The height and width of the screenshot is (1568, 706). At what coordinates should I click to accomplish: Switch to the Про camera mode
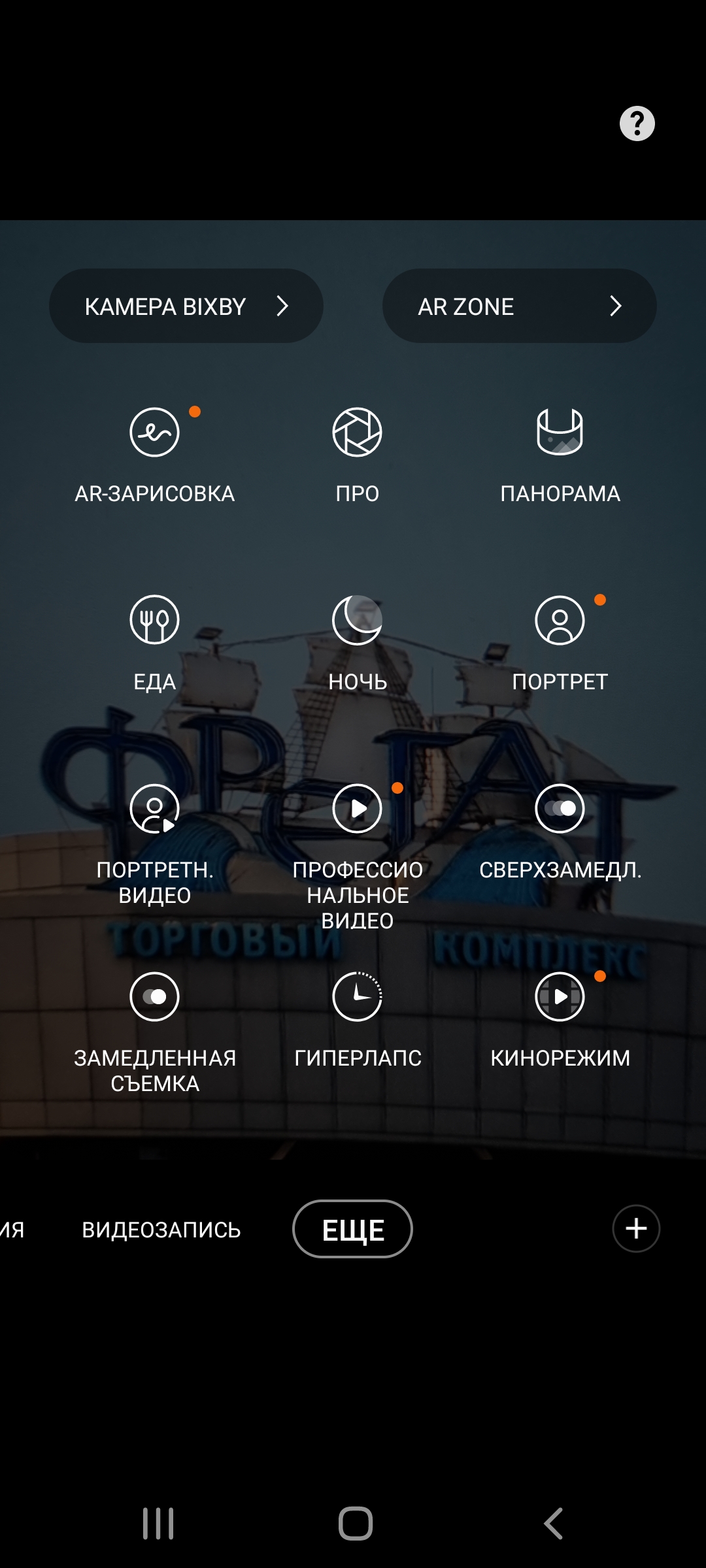(x=357, y=433)
